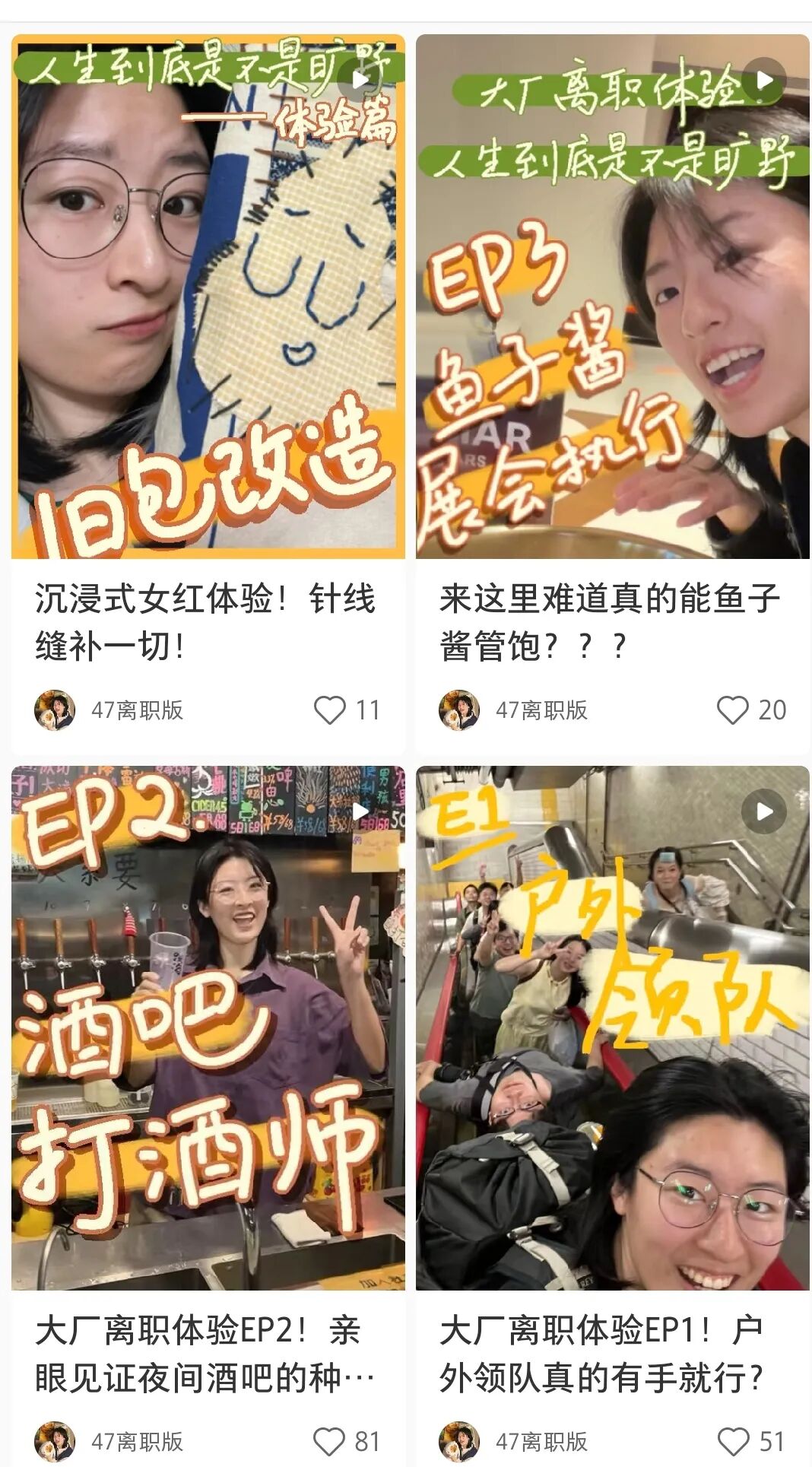Like the post 来这里难道真的能鱼子酱管饱
Screen dimensions: 812x1467
pos(733,710)
